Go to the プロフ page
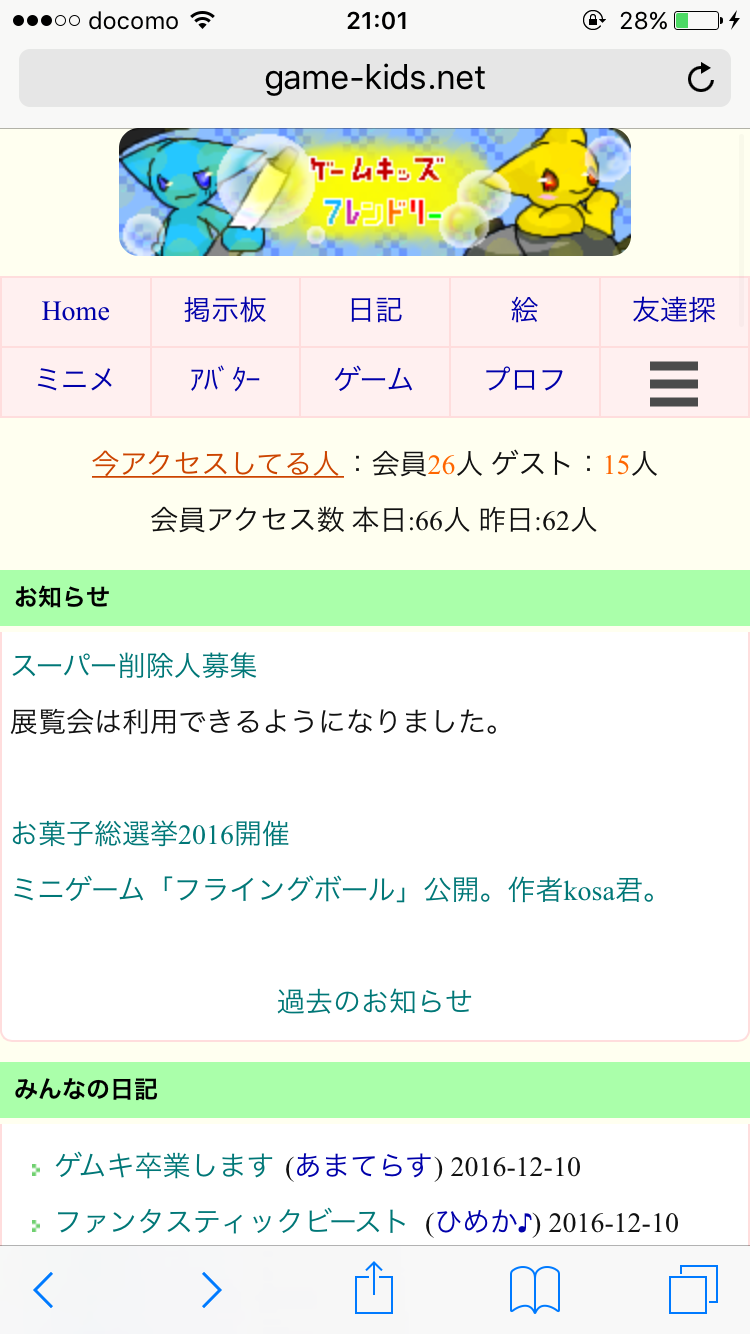This screenshot has height=1334, width=750. pyautogui.click(x=524, y=380)
